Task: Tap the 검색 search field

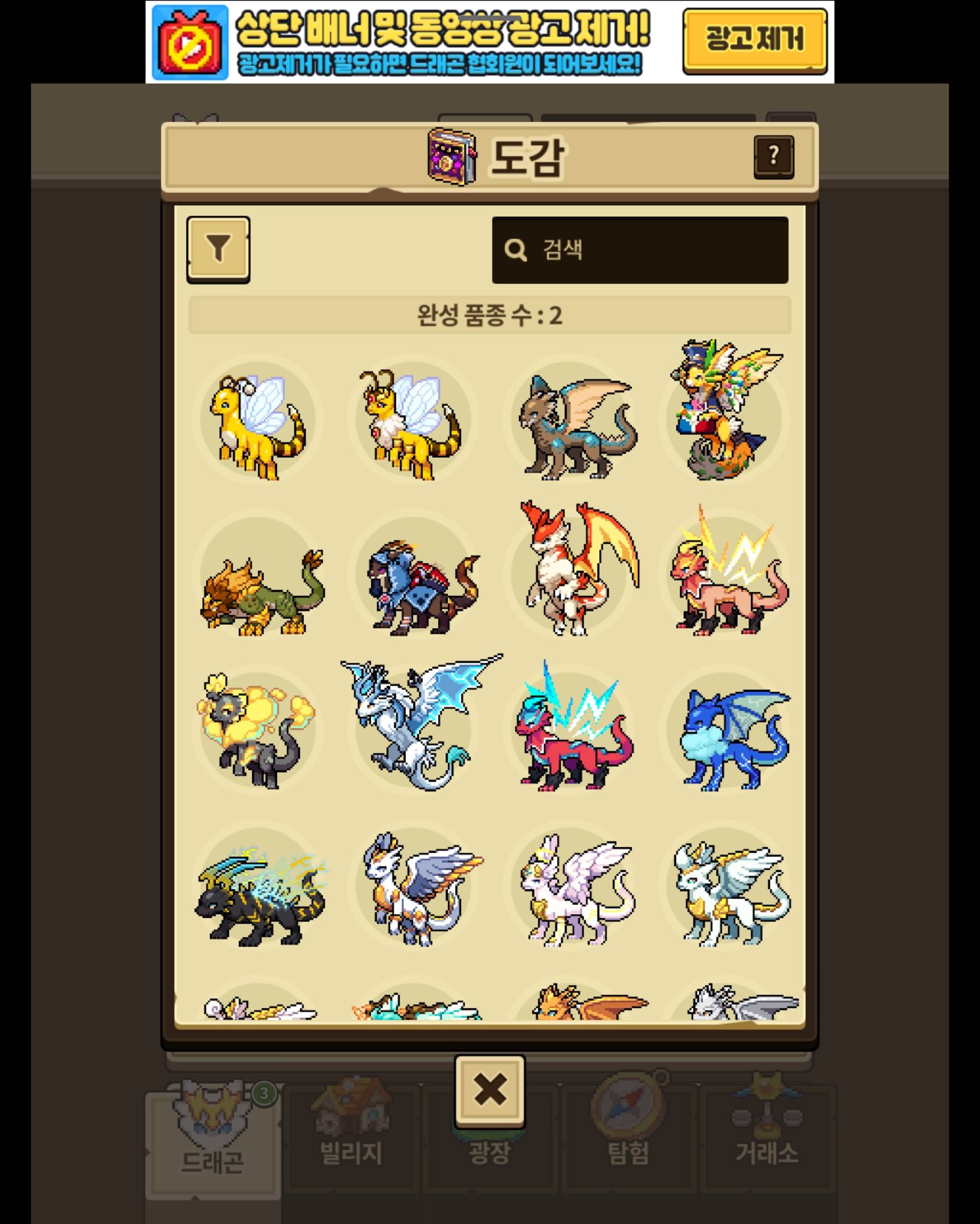Action: click(x=640, y=250)
